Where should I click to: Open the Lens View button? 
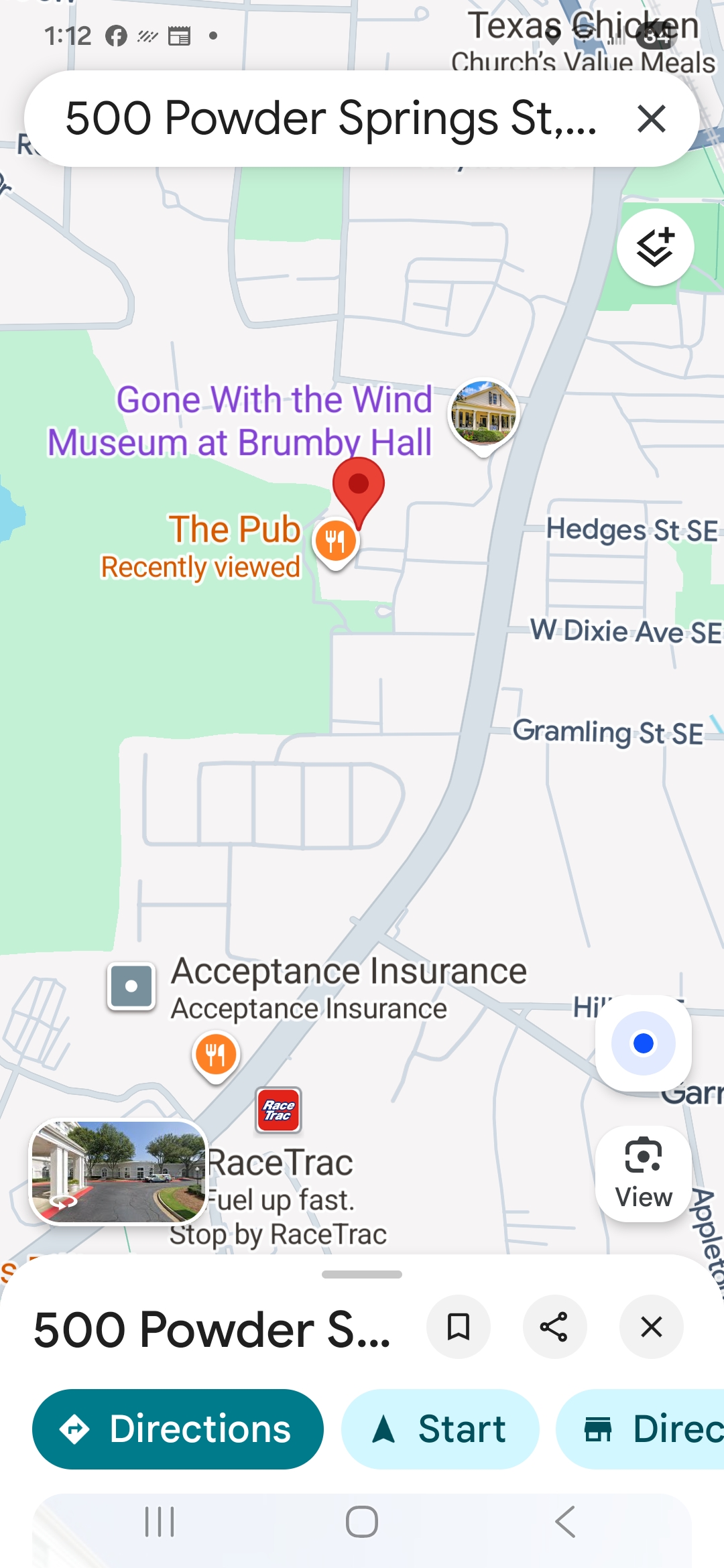(x=643, y=1174)
